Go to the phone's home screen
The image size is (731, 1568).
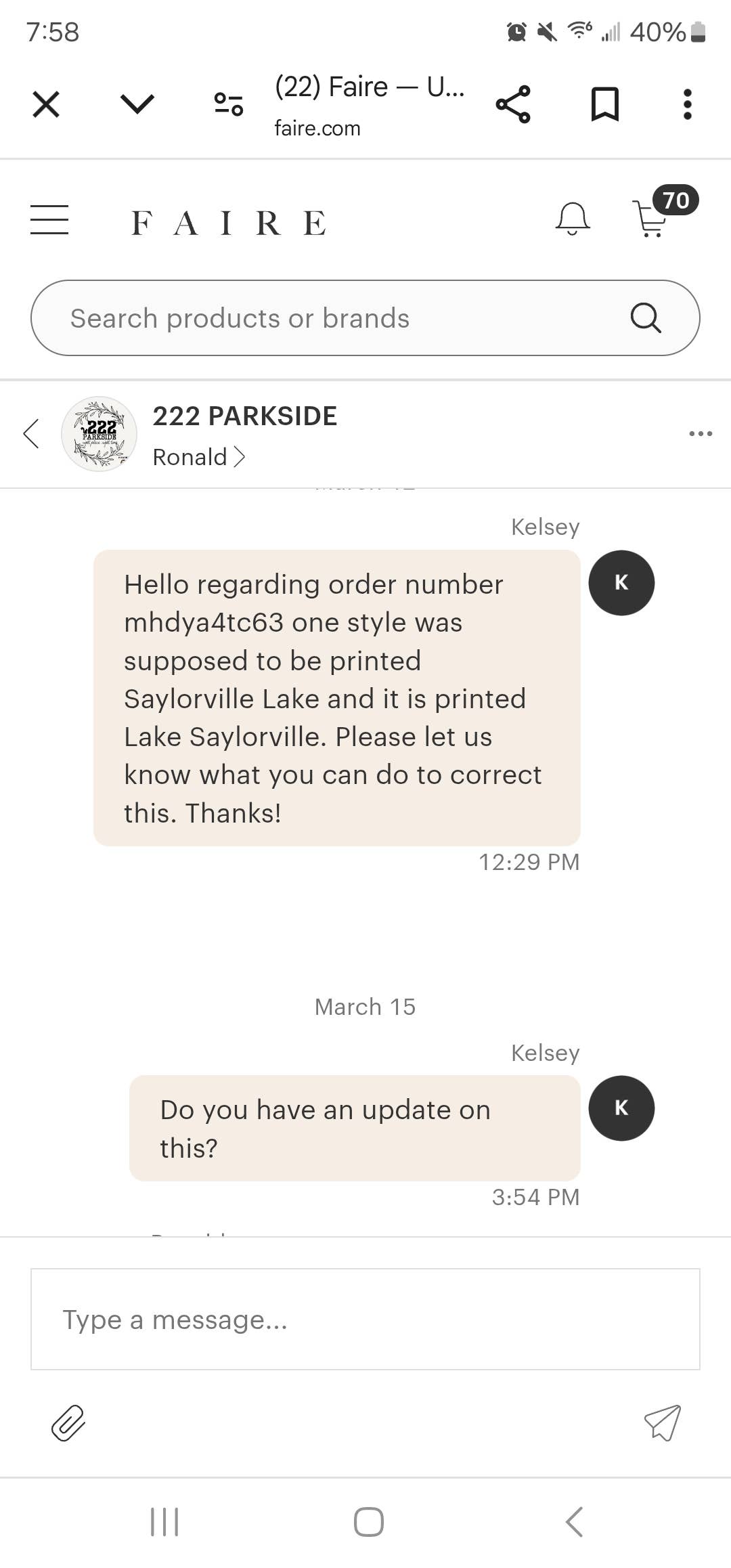click(369, 1522)
